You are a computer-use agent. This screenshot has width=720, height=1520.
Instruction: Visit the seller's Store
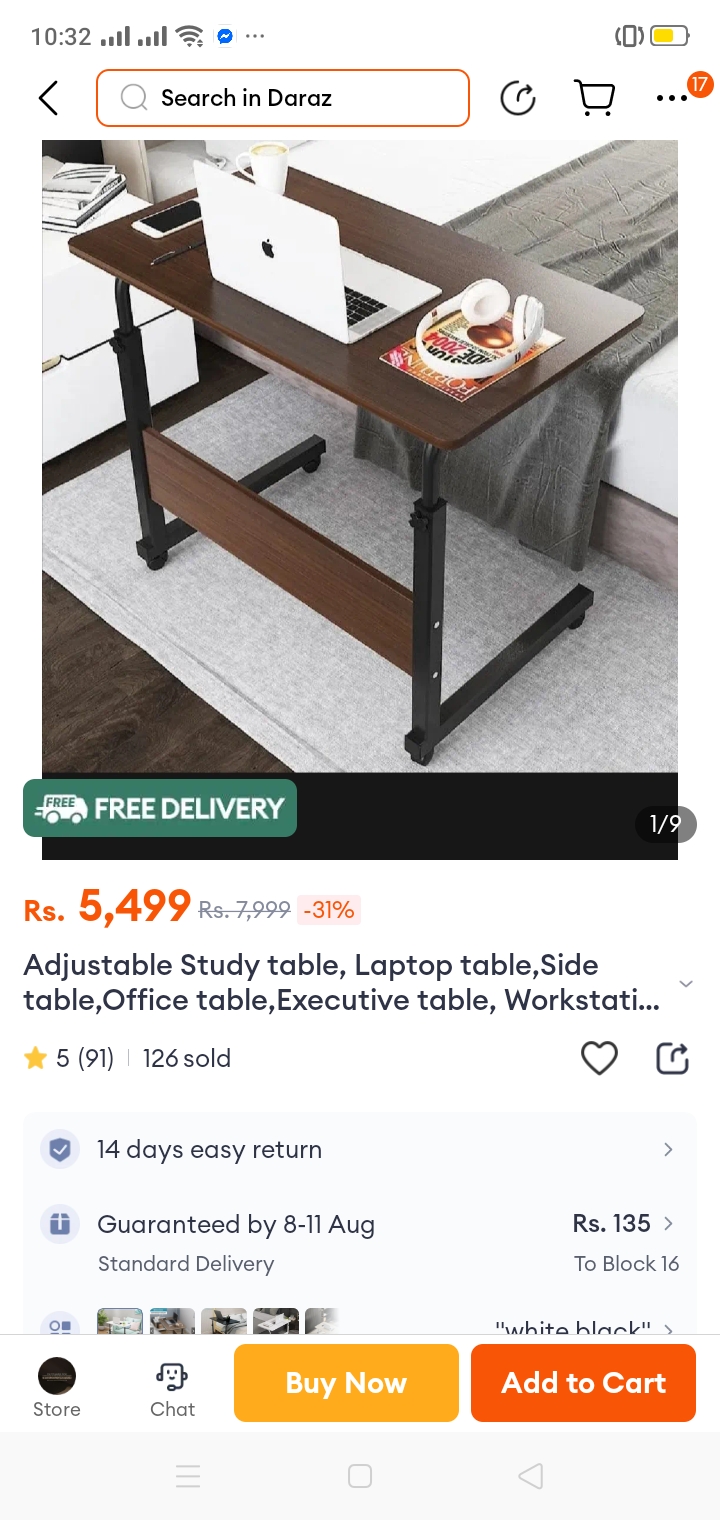pos(57,1388)
